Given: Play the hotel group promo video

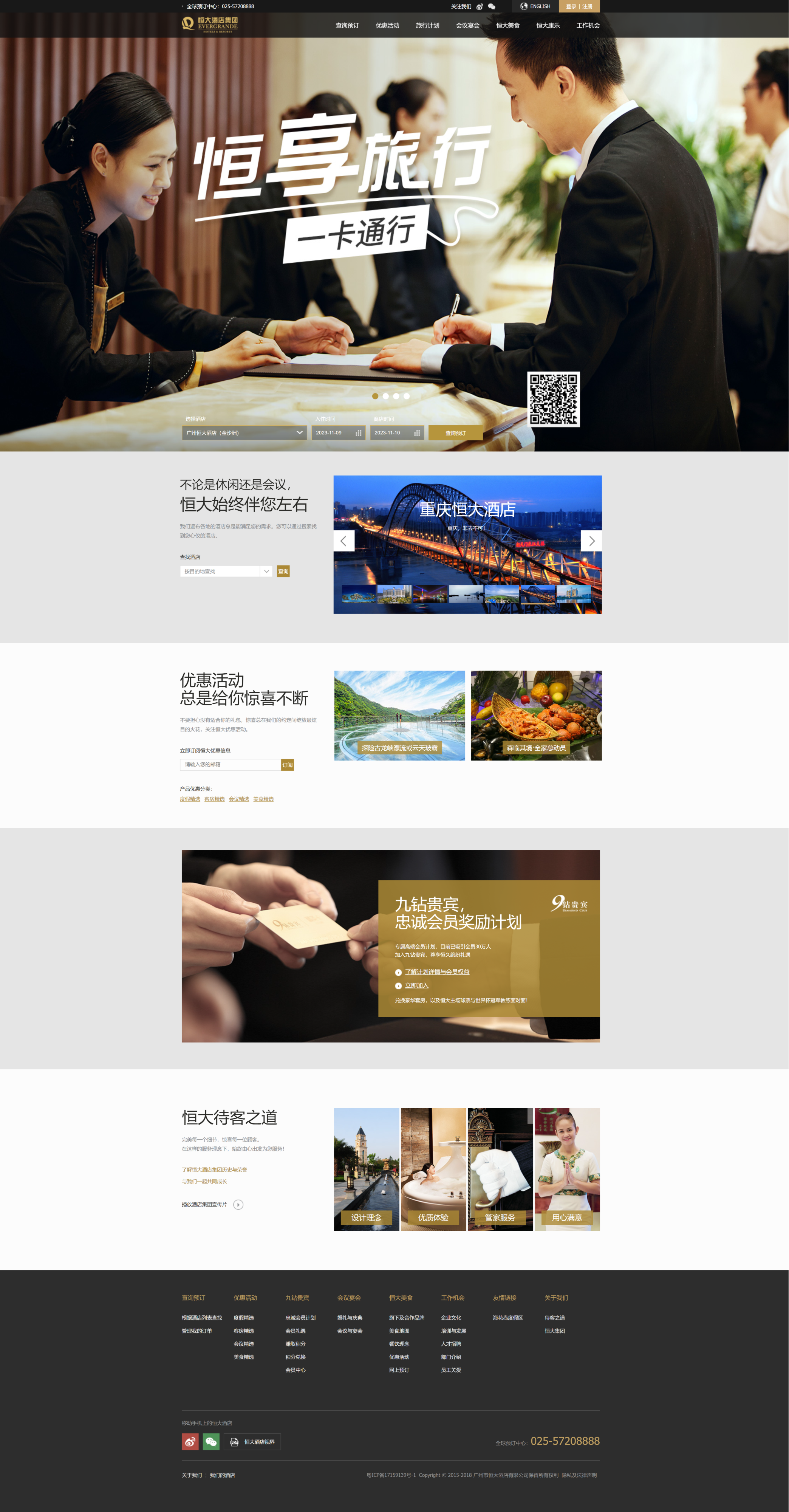Looking at the screenshot, I should click(238, 1204).
